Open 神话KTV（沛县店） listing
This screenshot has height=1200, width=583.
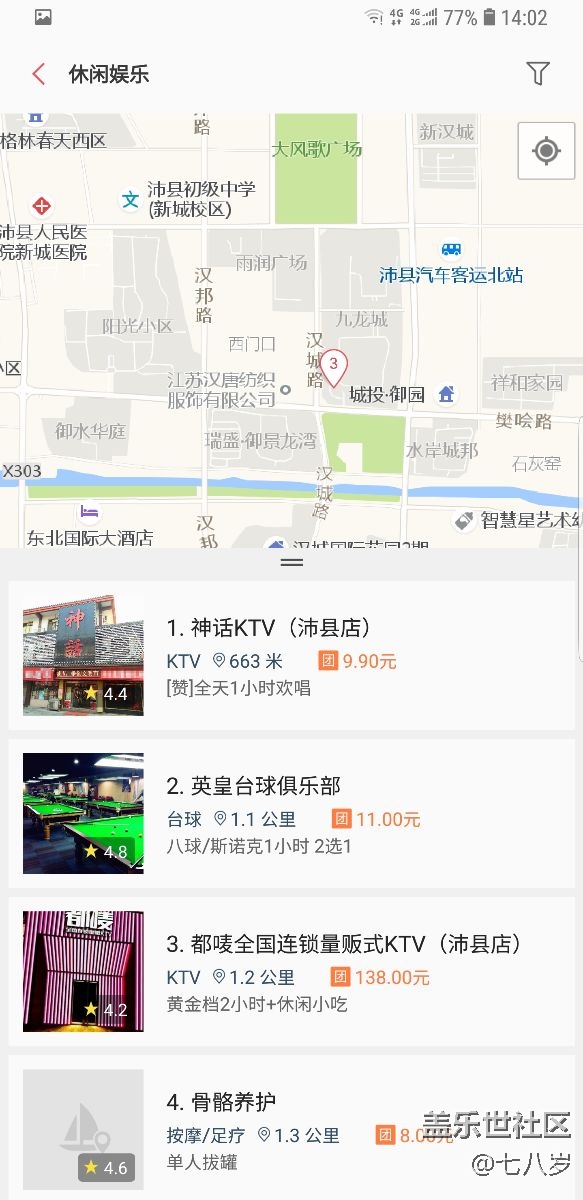pyautogui.click(x=292, y=656)
